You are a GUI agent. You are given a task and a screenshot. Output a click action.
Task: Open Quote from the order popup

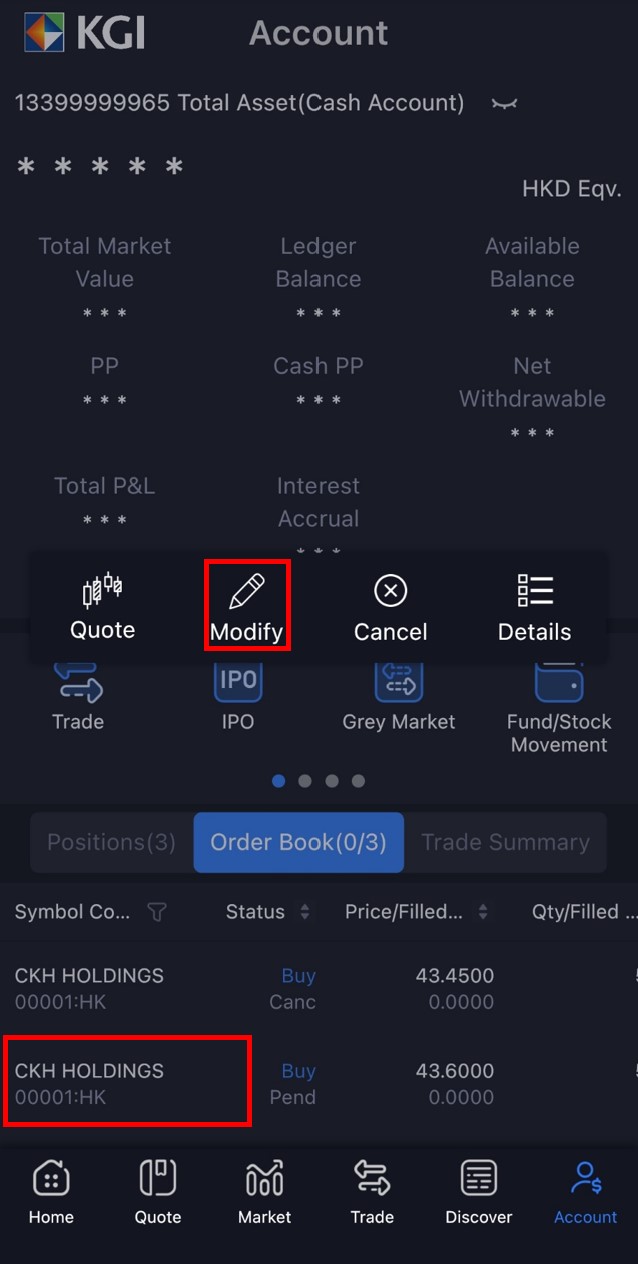[x=102, y=607]
